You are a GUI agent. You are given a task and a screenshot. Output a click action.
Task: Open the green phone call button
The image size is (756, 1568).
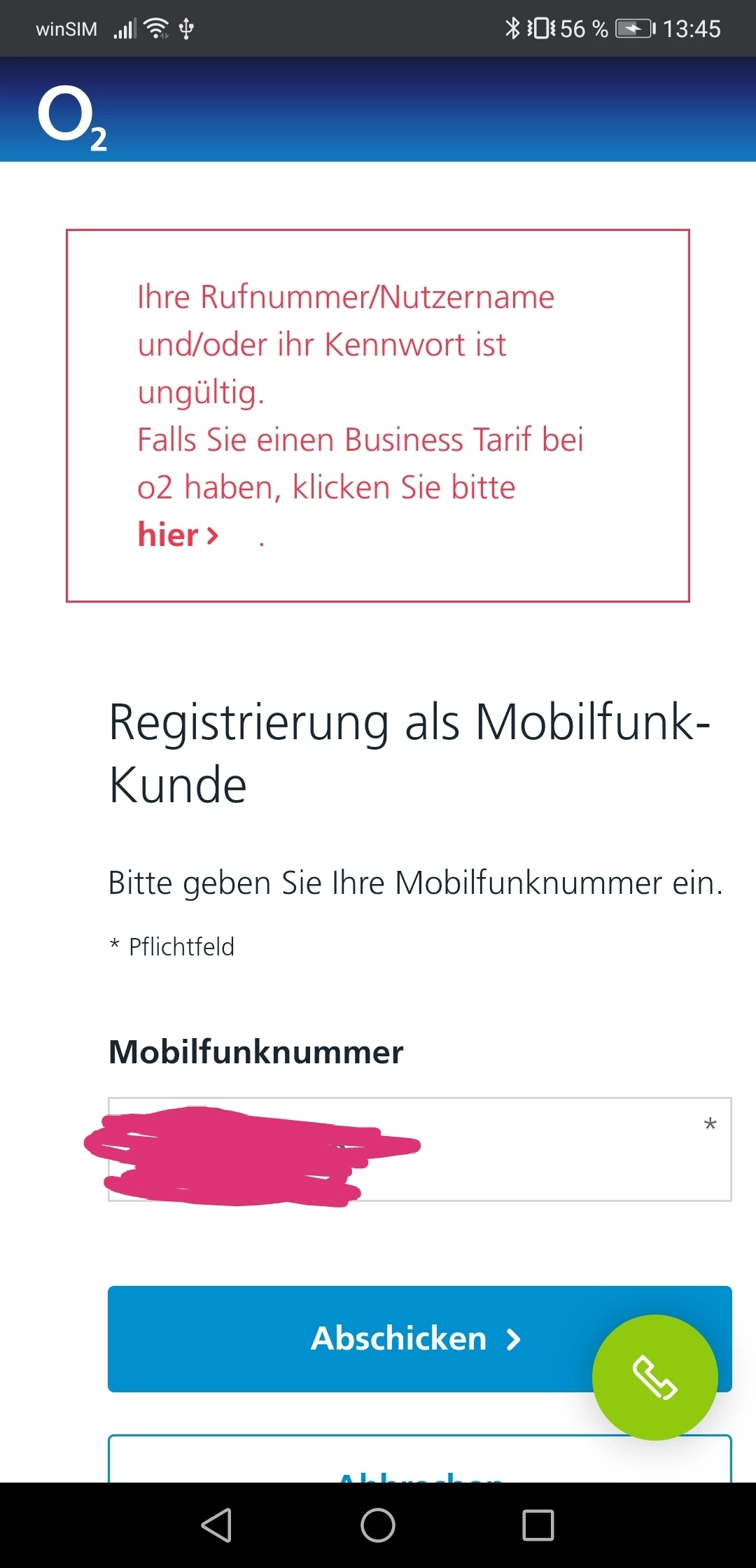(654, 1377)
